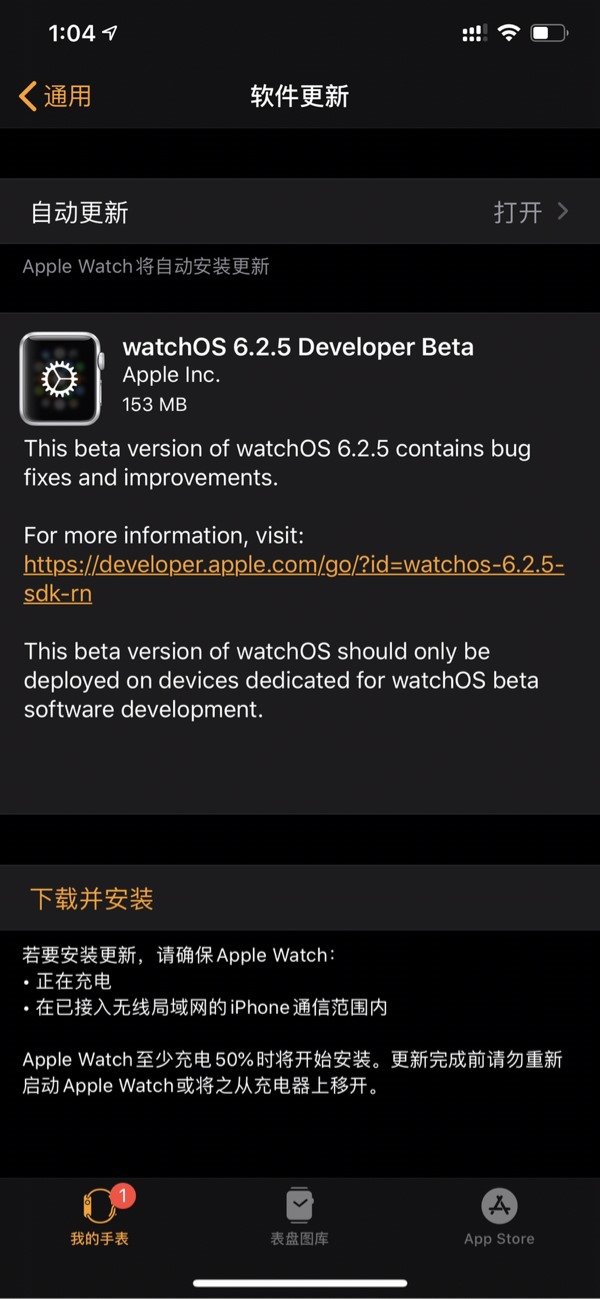Go back to 通用 settings
The height and width of the screenshot is (1299, 600).
point(55,96)
